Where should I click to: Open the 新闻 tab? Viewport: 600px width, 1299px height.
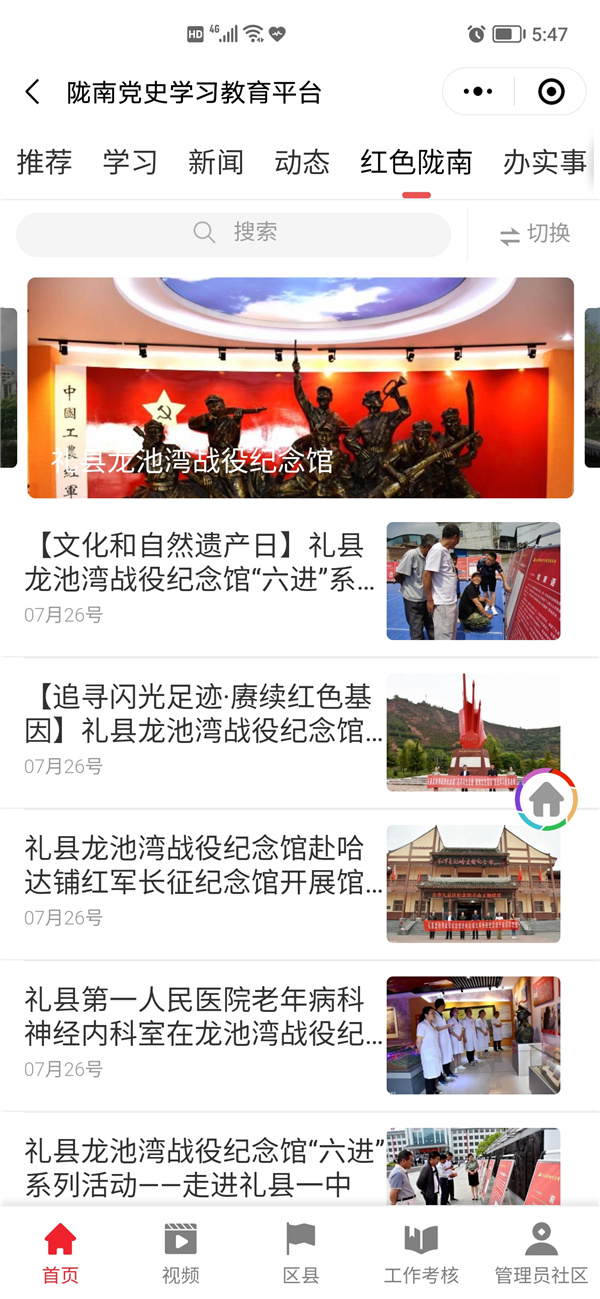click(216, 162)
